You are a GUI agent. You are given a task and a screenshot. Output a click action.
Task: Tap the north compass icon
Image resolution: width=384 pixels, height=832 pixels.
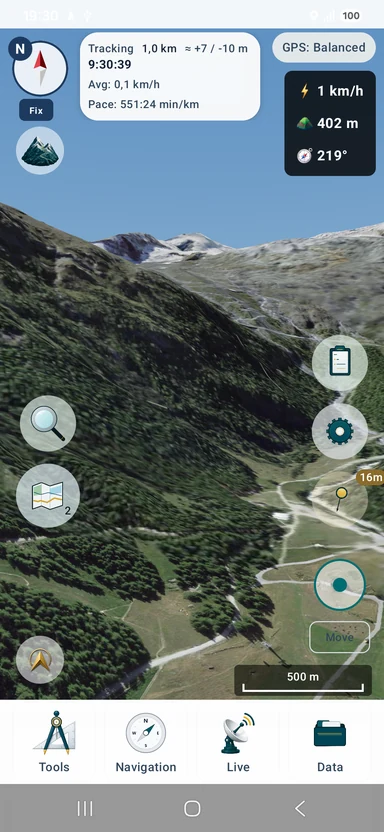pyautogui.click(x=40, y=68)
